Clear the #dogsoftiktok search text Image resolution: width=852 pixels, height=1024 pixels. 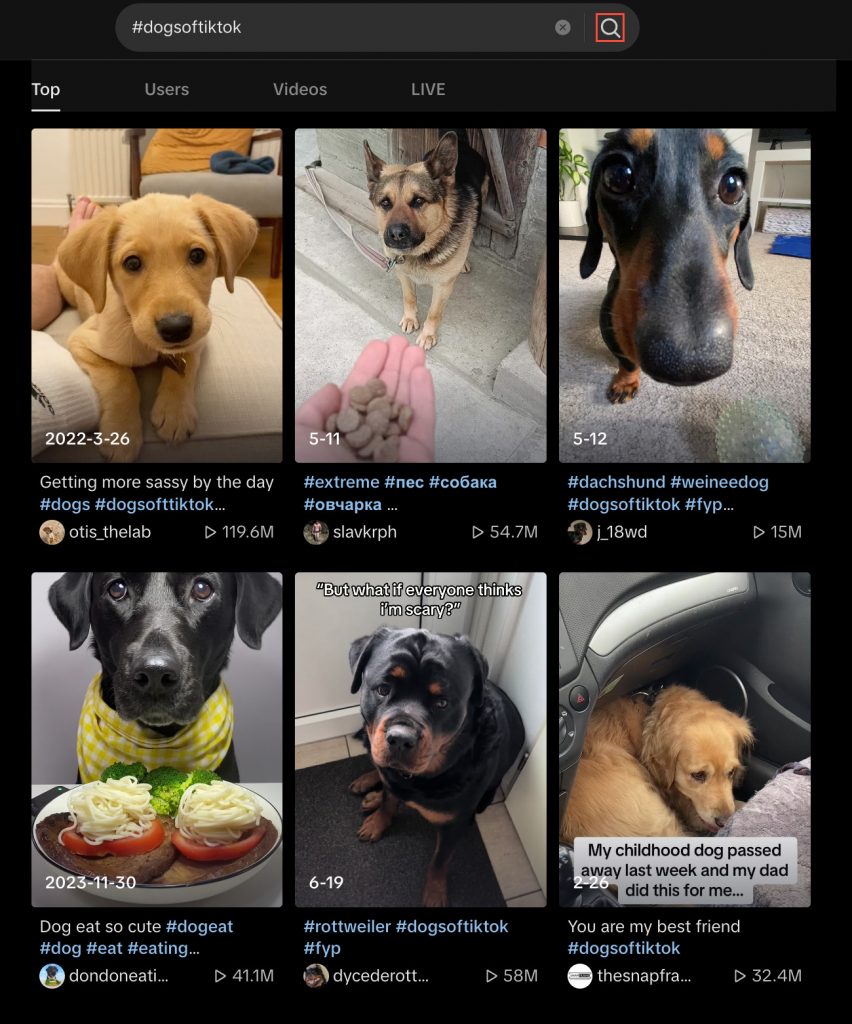pos(563,28)
